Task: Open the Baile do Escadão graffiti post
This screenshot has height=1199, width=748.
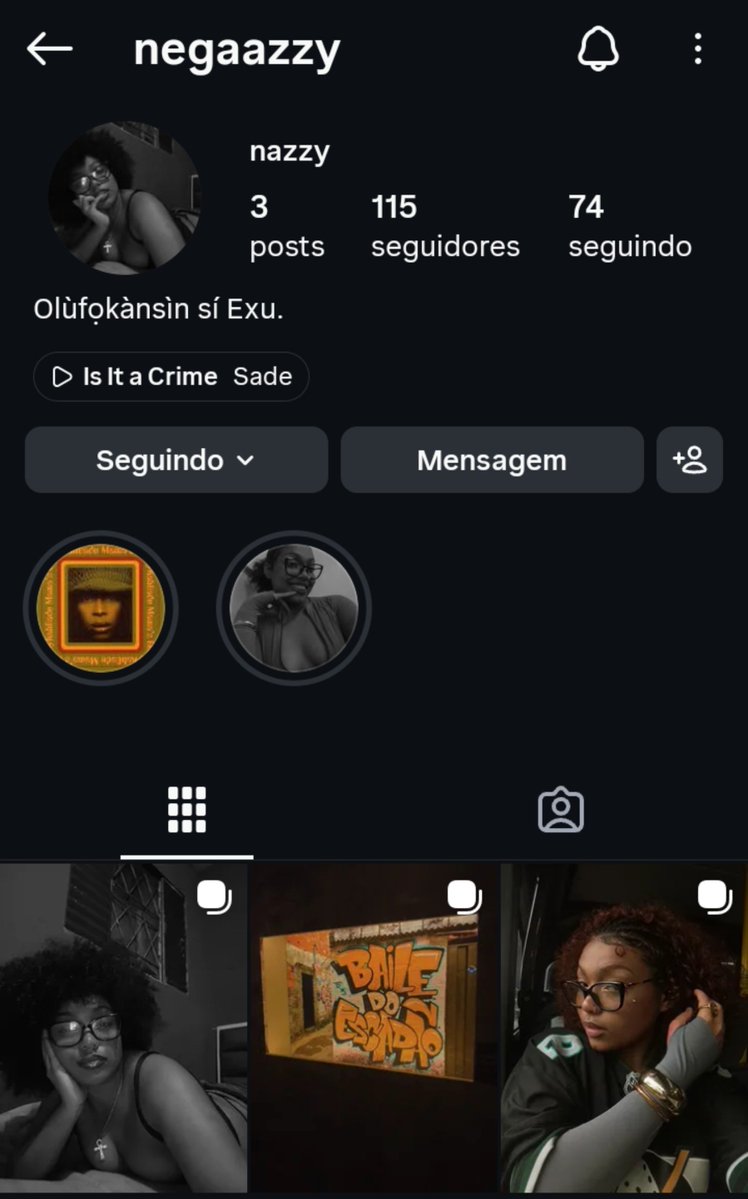Action: pyautogui.click(x=374, y=1028)
